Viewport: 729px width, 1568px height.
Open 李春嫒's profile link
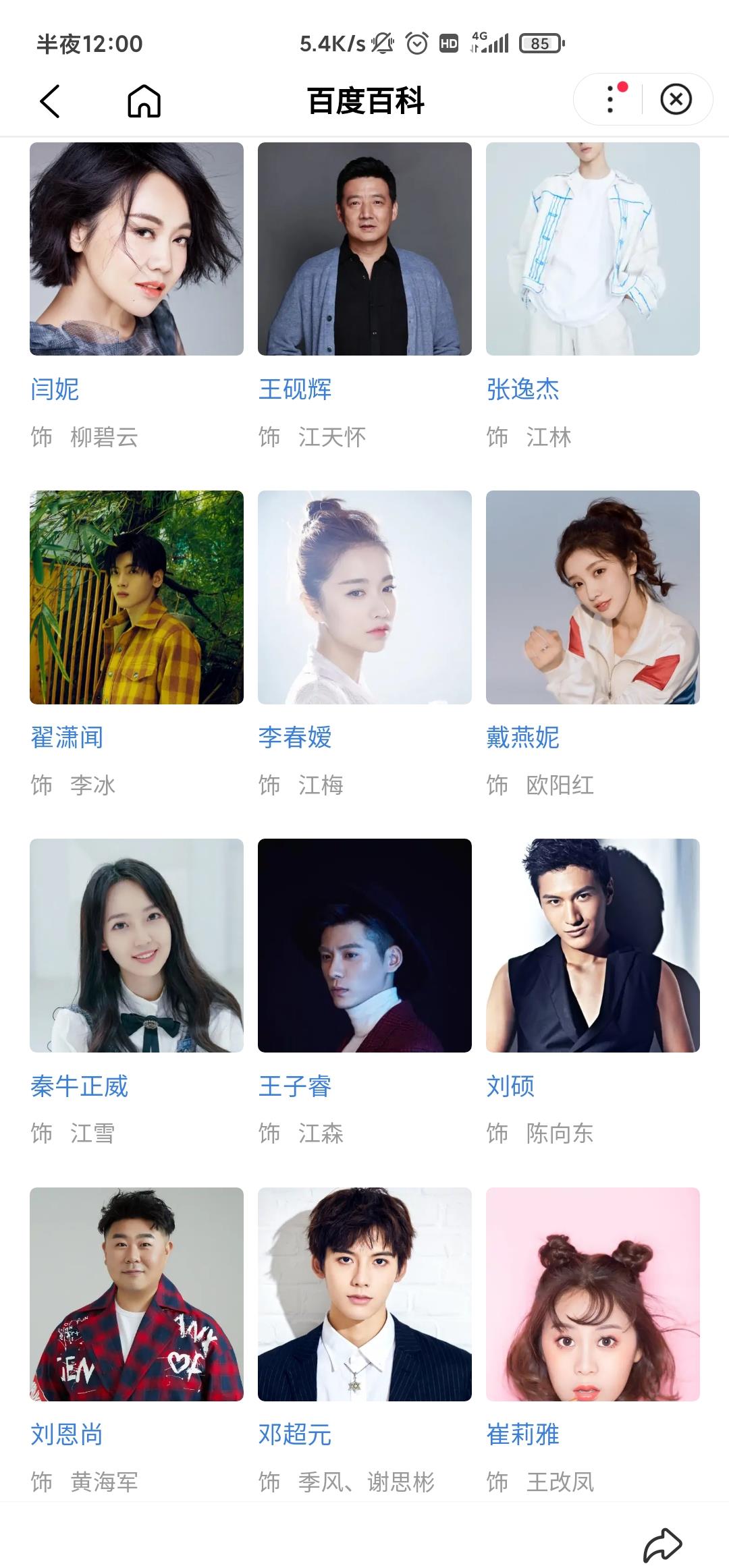point(295,737)
